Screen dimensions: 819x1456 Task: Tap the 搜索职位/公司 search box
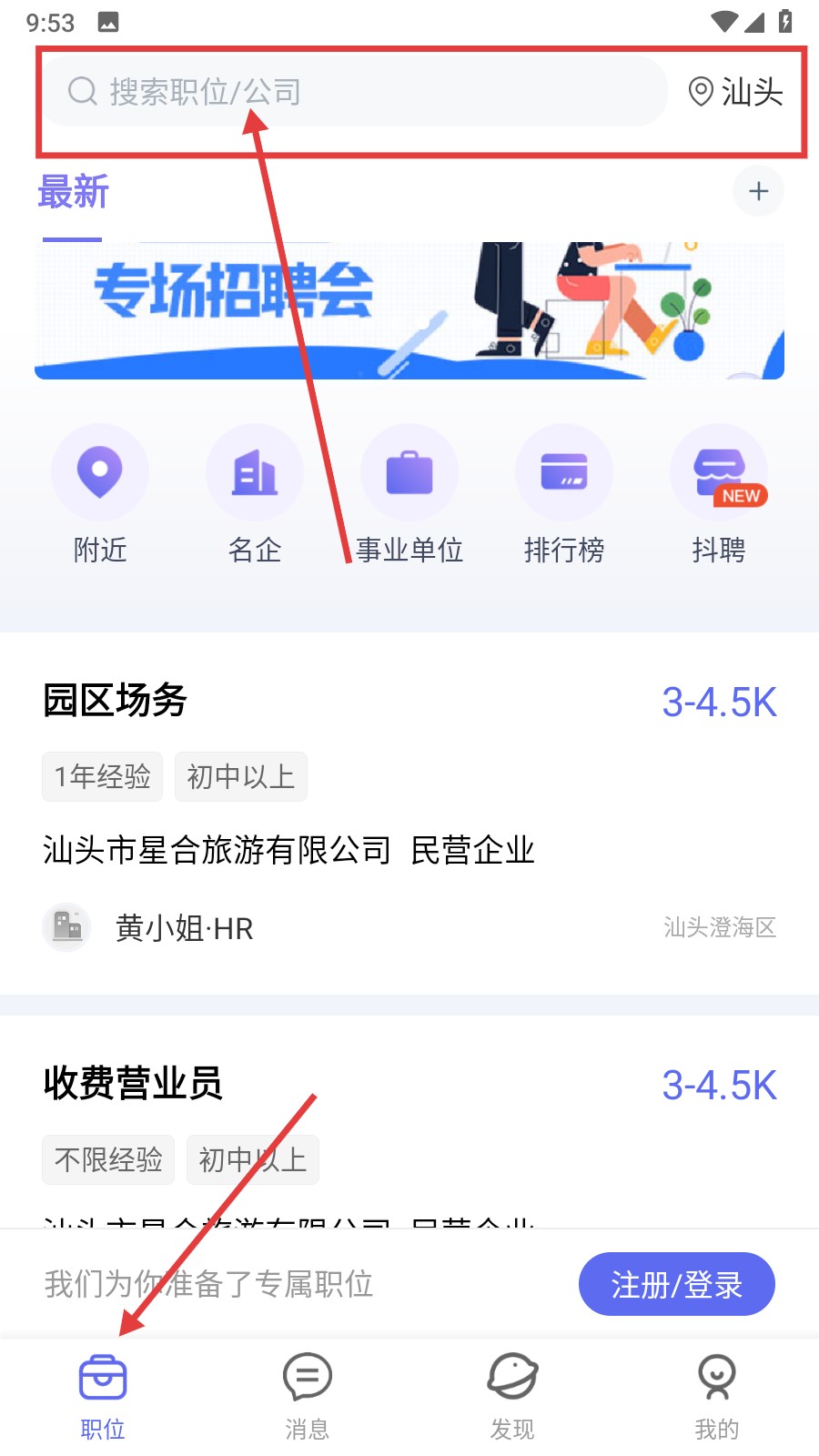click(x=355, y=91)
